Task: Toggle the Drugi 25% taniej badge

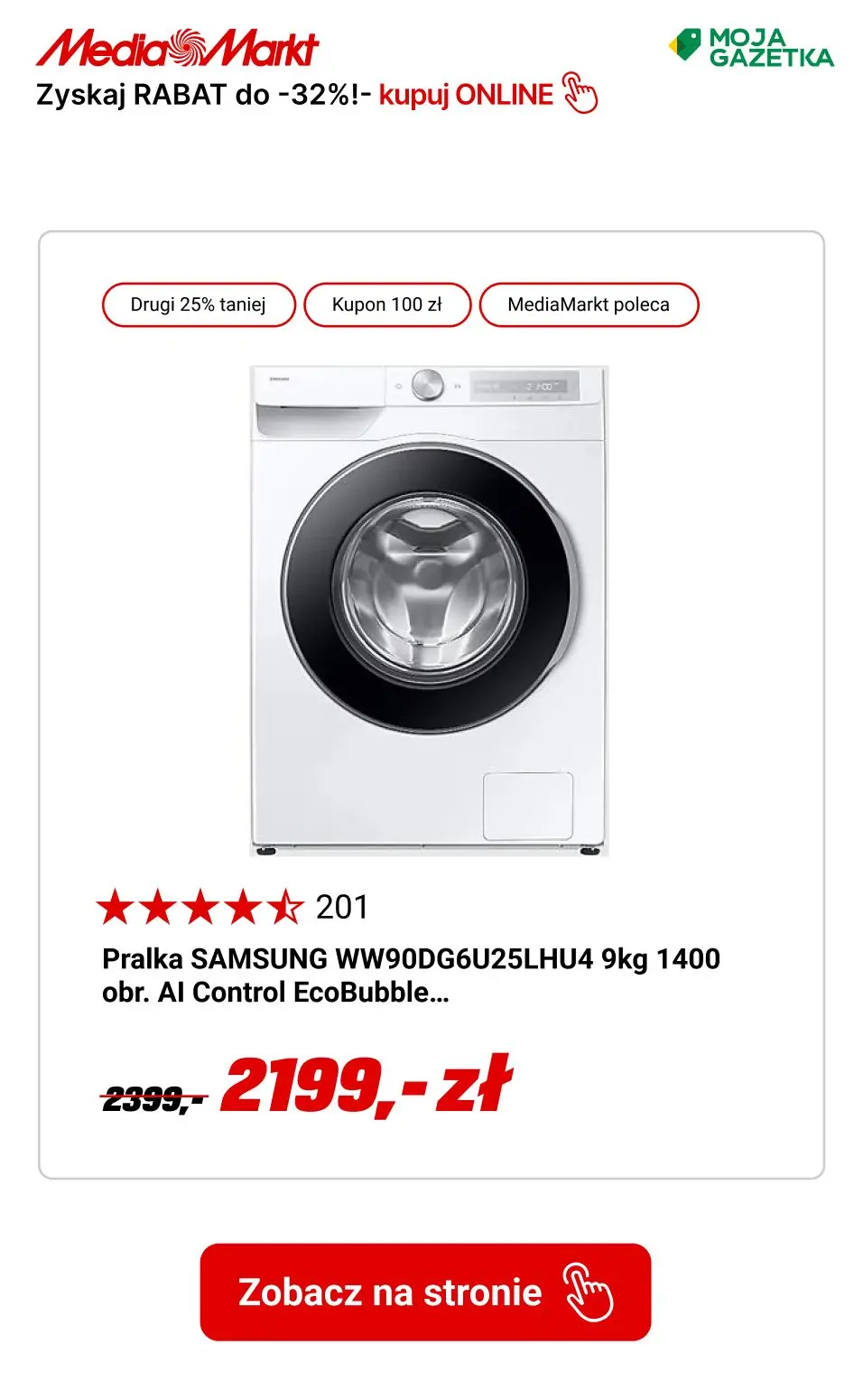Action: click(x=200, y=304)
